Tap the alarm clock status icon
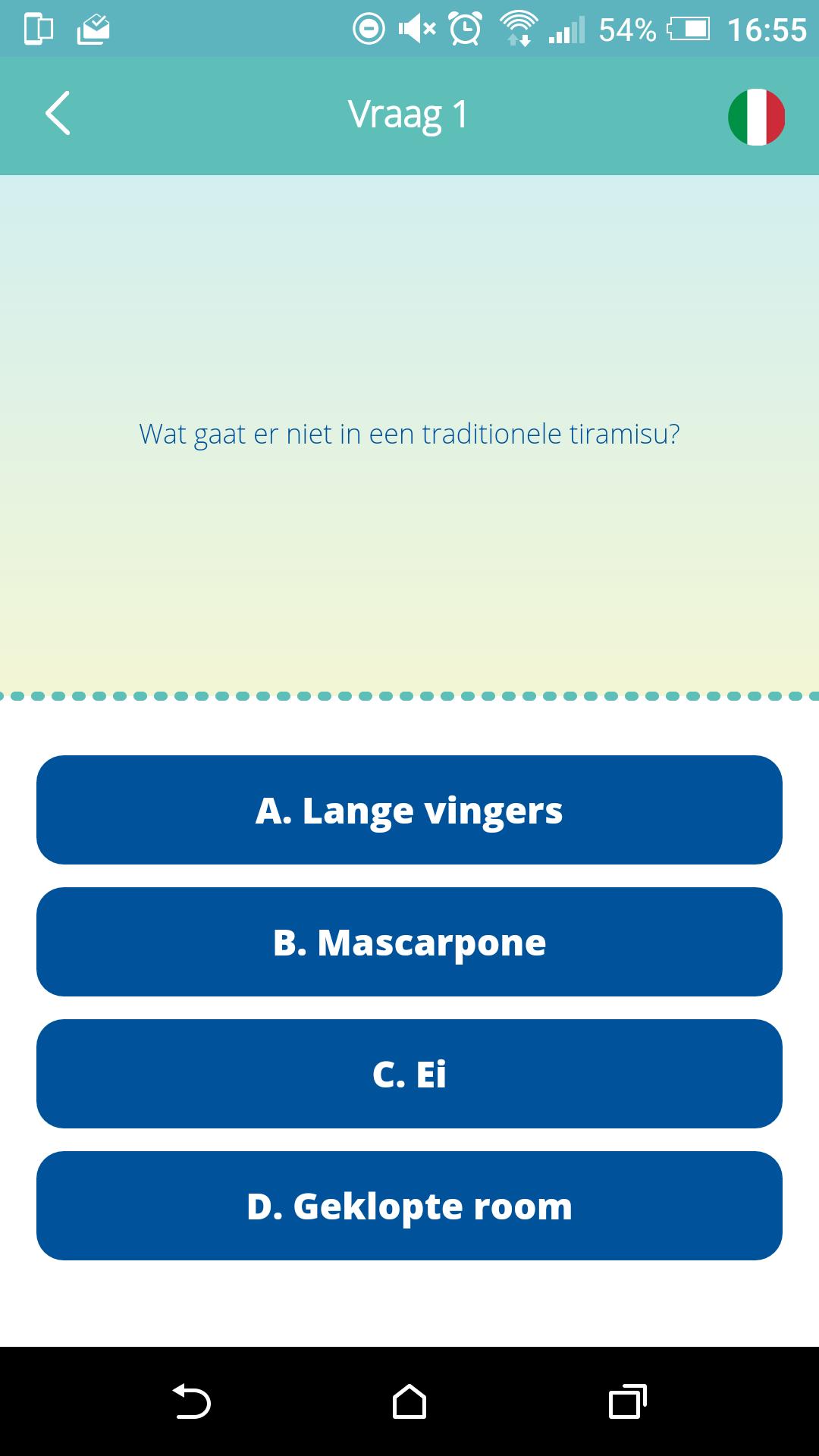Image resolution: width=819 pixels, height=1456 pixels. tap(465, 29)
